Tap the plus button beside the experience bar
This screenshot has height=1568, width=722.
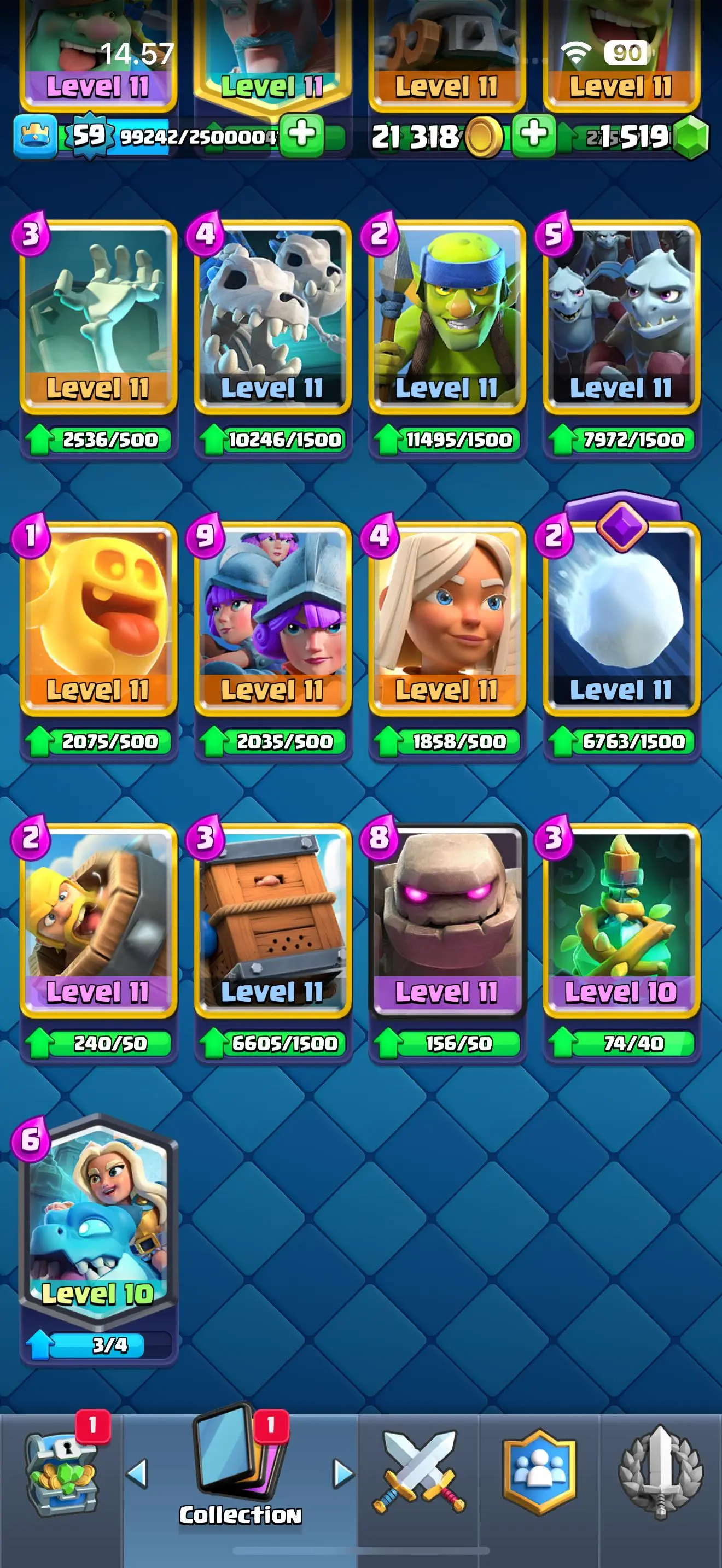click(x=302, y=134)
